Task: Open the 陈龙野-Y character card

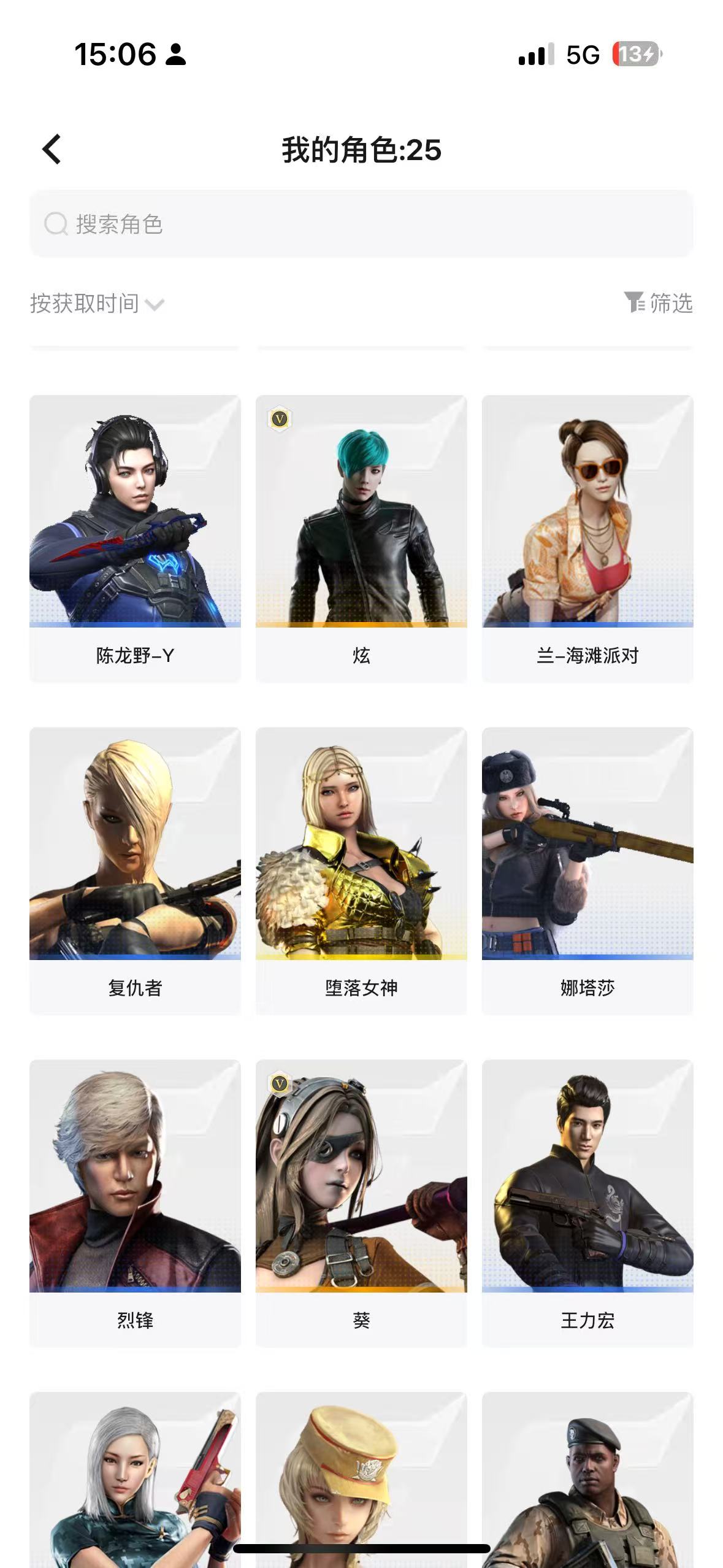Action: click(135, 539)
